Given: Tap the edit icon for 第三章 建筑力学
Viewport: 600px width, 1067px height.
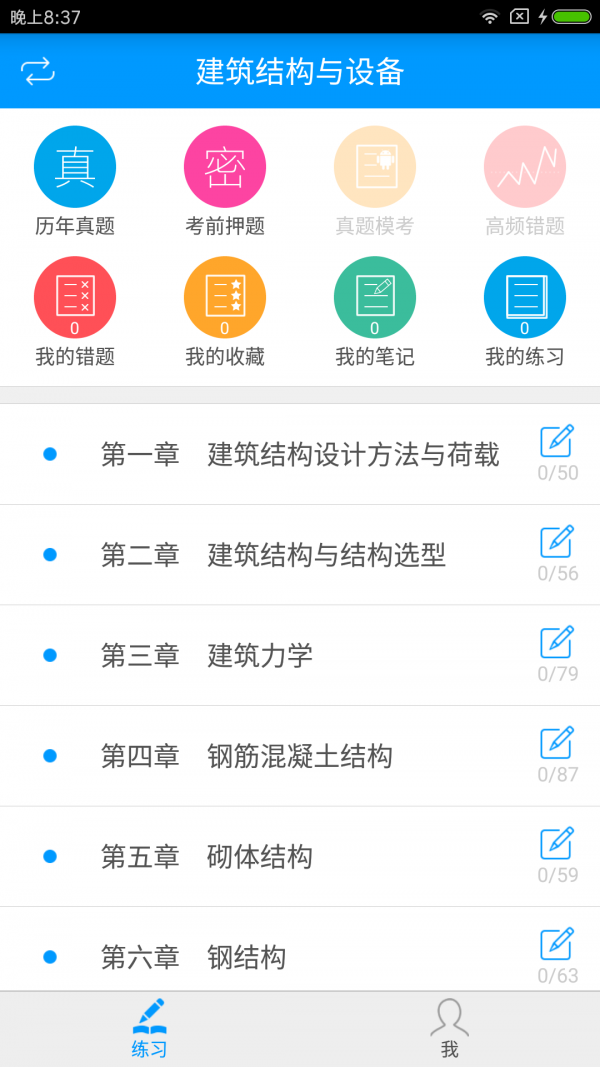Looking at the screenshot, I should [x=557, y=642].
